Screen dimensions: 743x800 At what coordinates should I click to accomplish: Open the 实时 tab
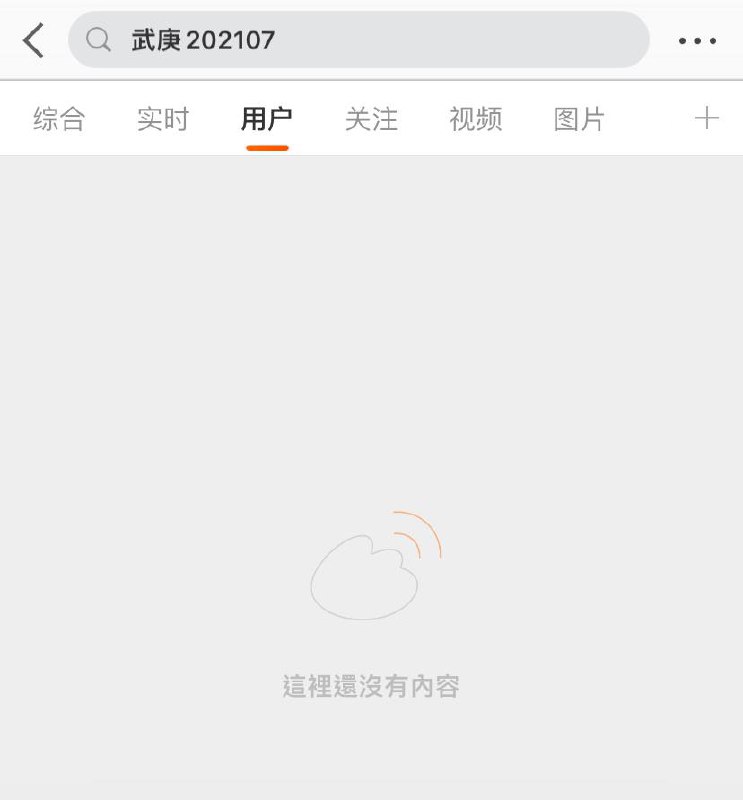tap(163, 118)
